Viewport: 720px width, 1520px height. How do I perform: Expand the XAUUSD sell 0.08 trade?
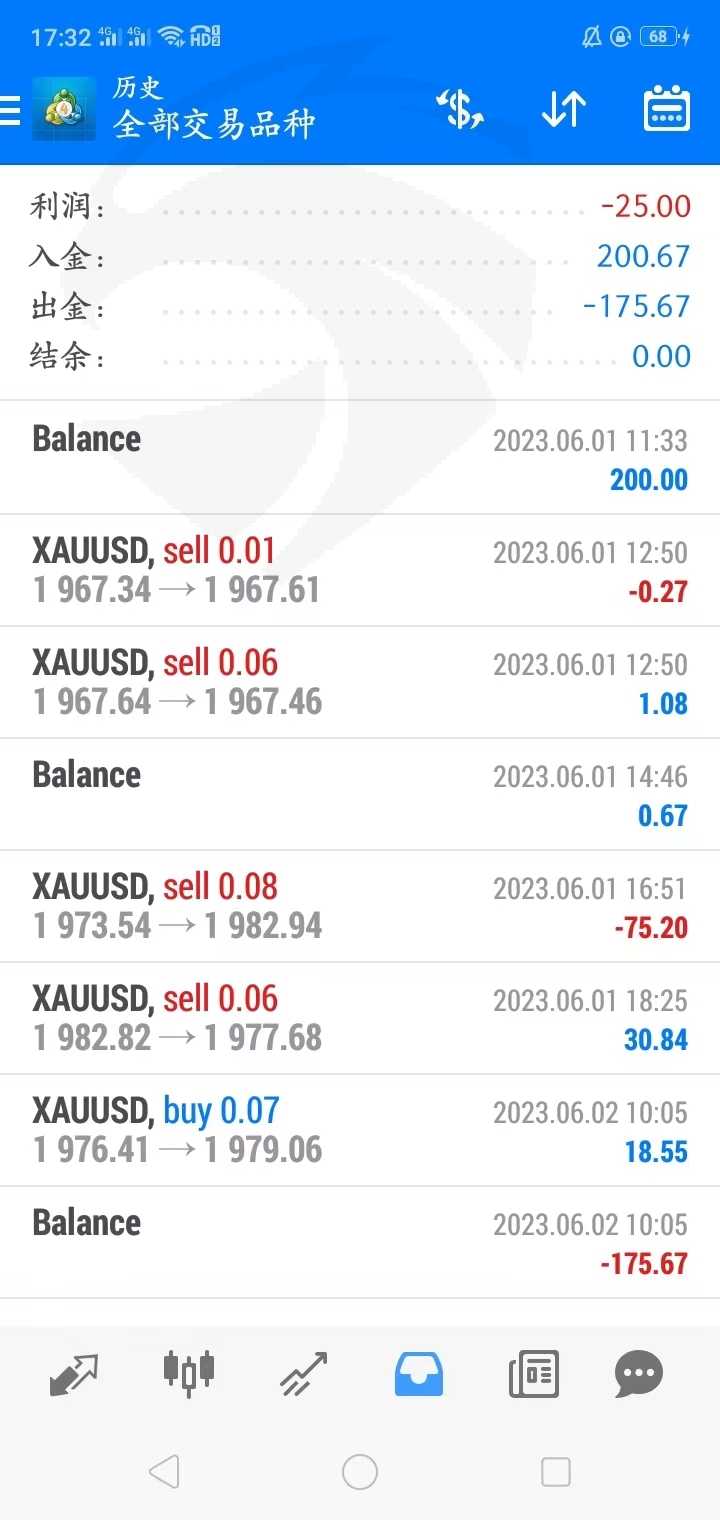click(360, 906)
